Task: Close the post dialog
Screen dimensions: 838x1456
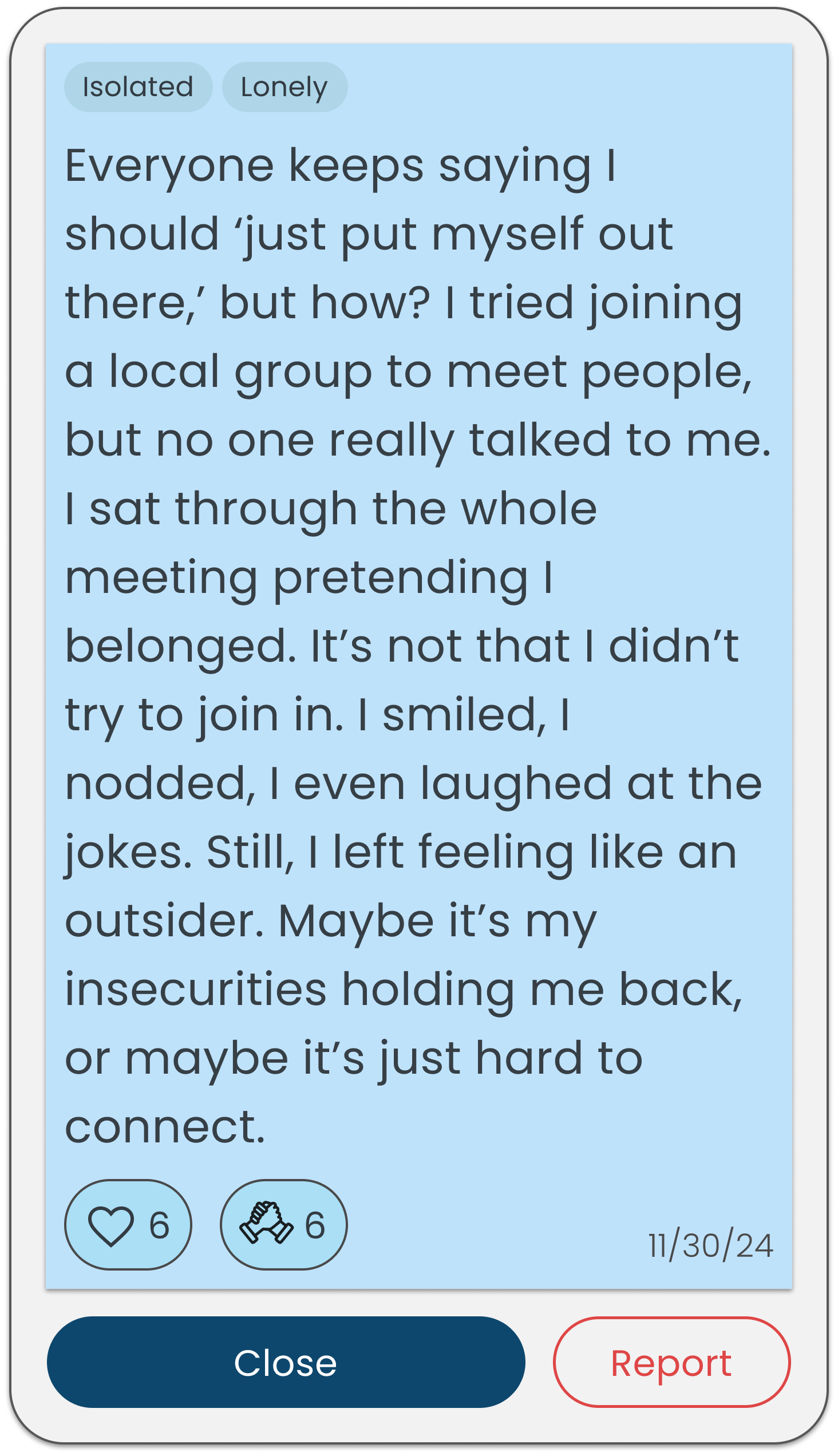Action: click(286, 1362)
